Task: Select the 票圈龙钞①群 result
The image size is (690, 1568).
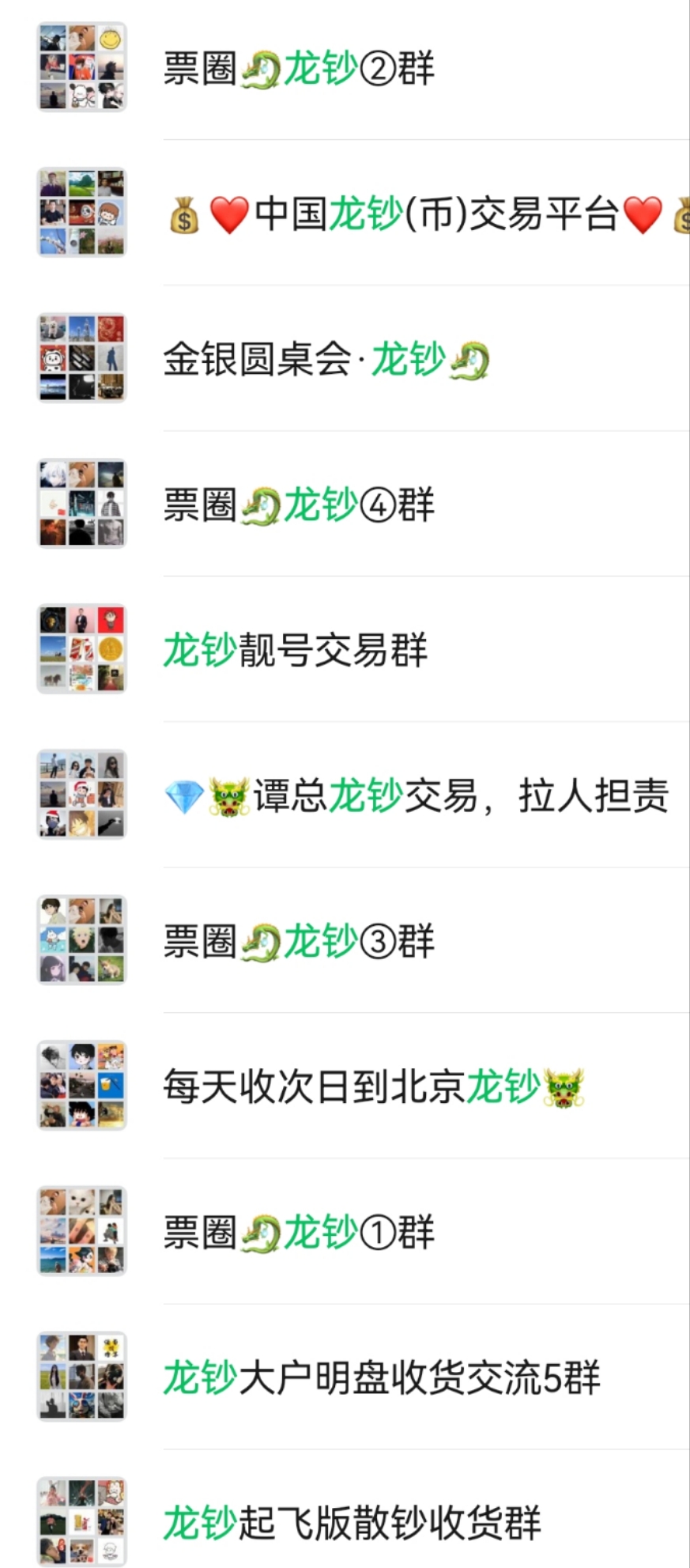Action: (x=345, y=1231)
